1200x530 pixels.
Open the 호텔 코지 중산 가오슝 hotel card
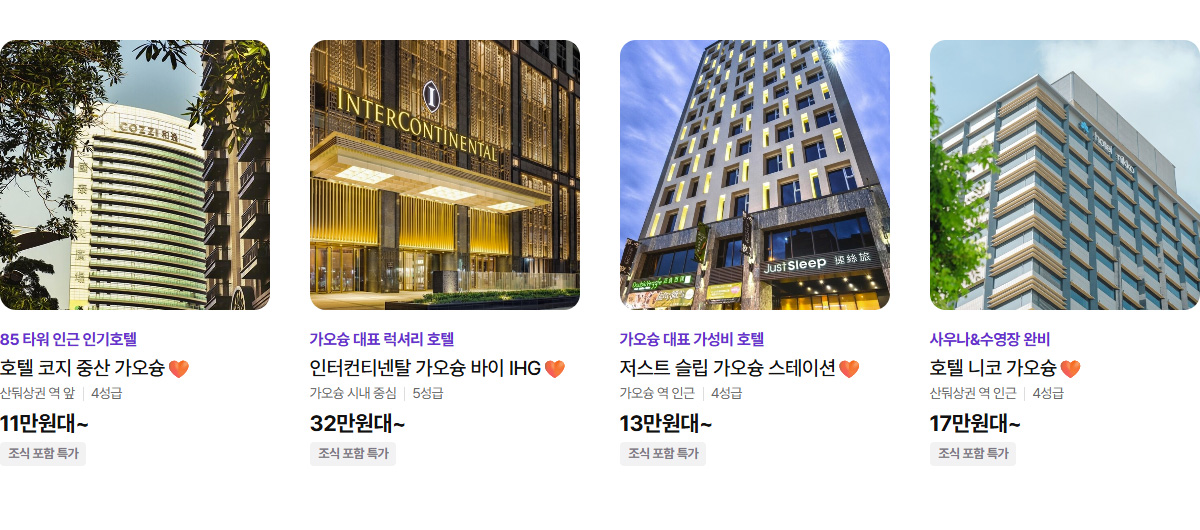click(x=135, y=175)
